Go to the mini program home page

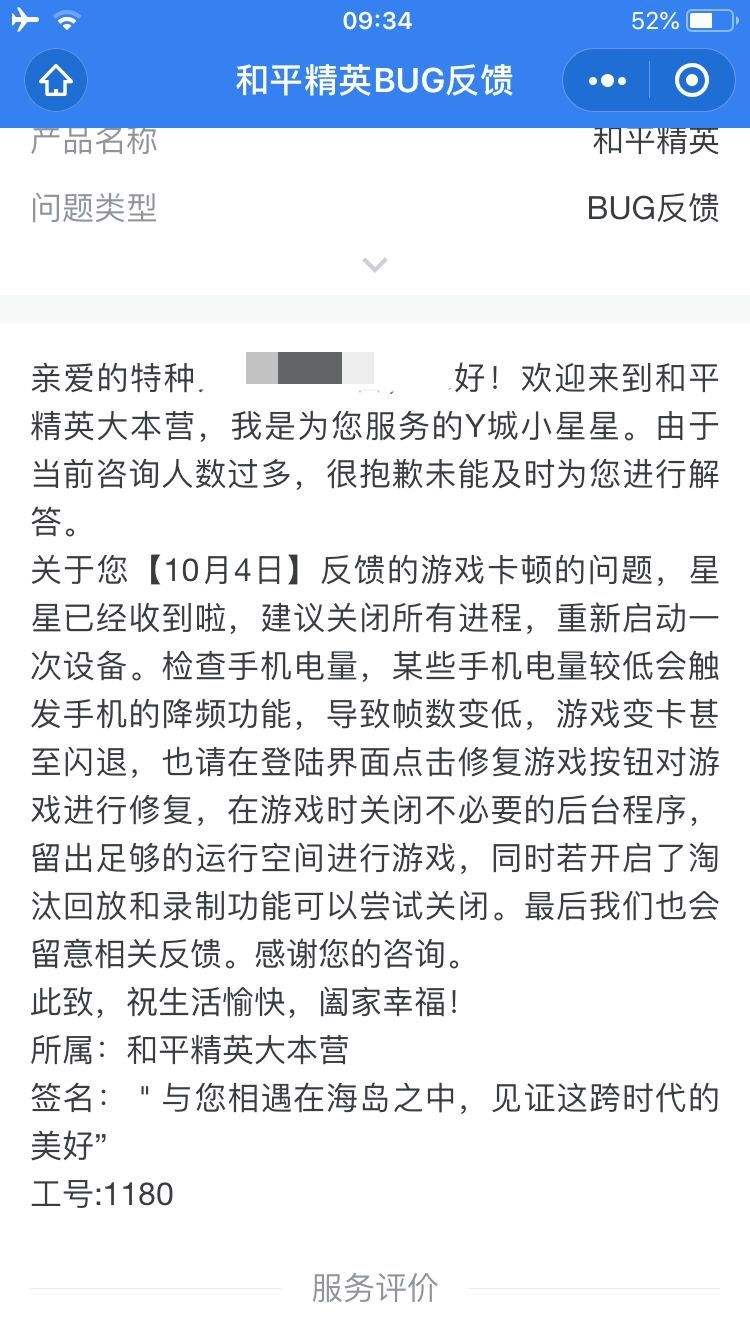click(x=56, y=80)
